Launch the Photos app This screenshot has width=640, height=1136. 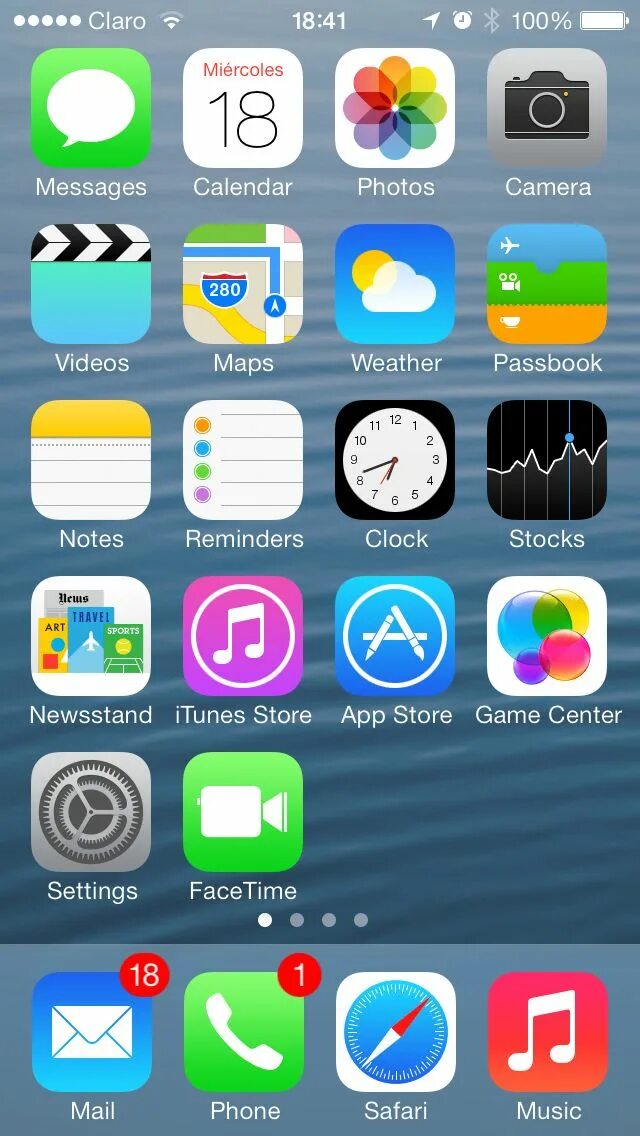point(395,108)
